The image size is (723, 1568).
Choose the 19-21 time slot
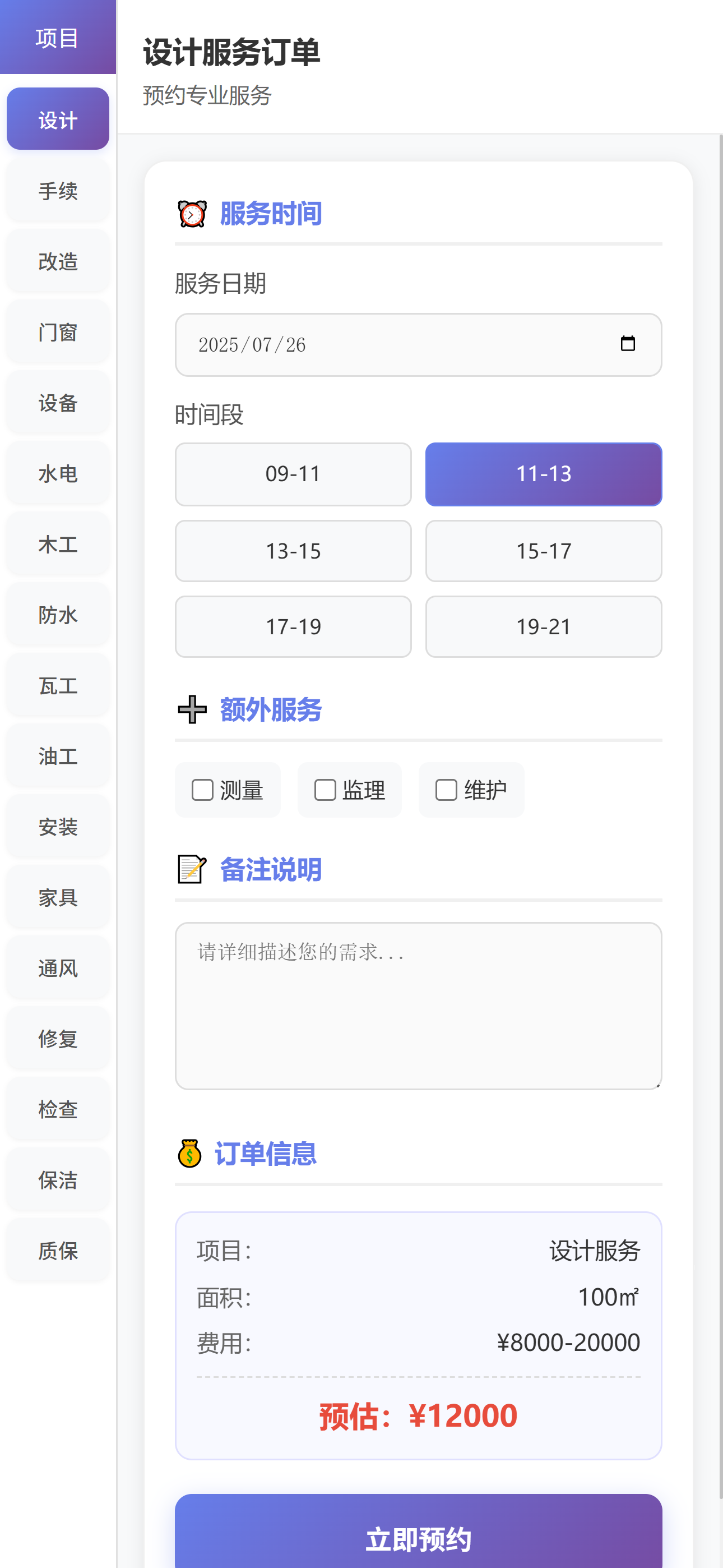click(x=543, y=626)
